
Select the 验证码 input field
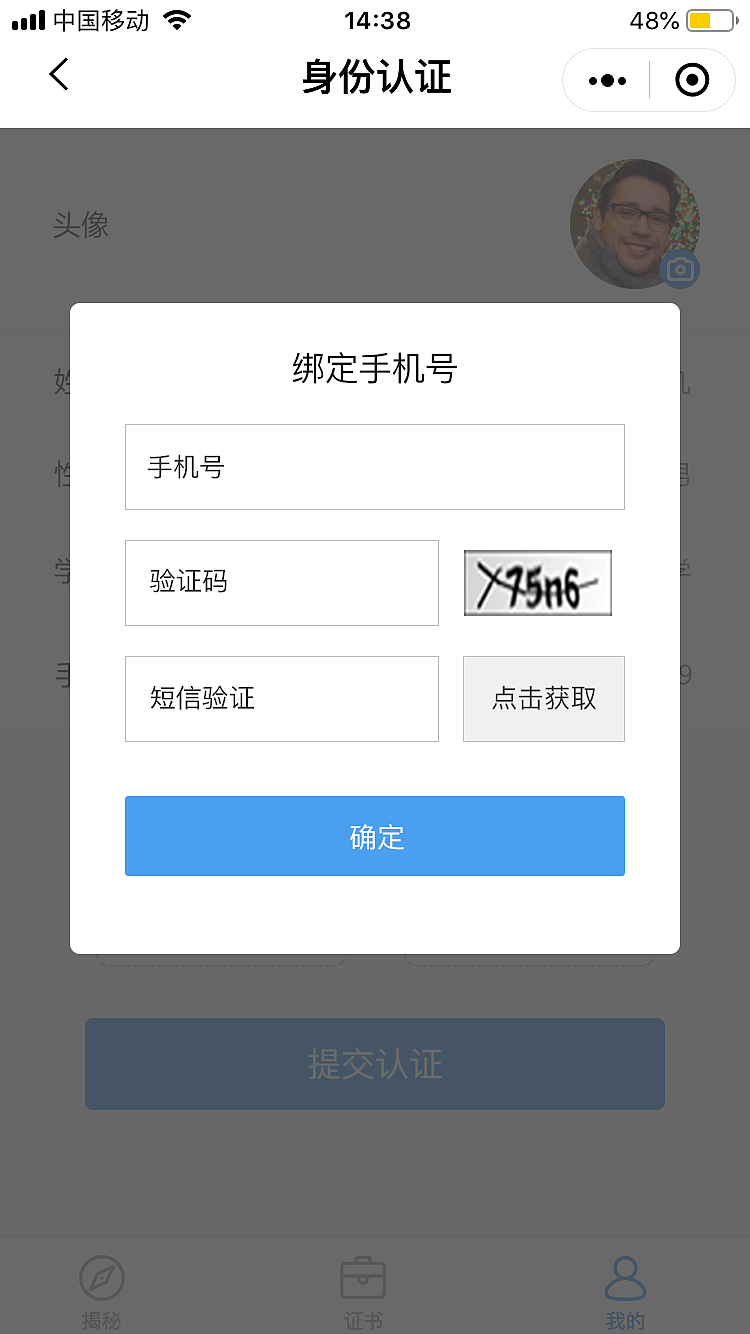coord(281,583)
